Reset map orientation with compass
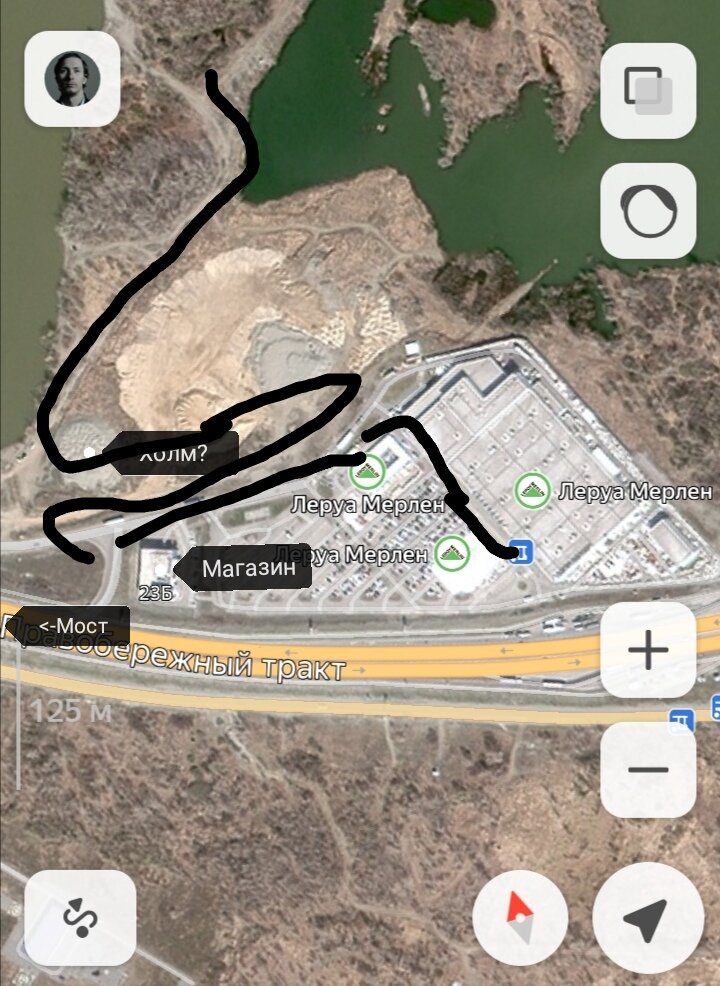Image resolution: width=720 pixels, height=986 pixels. coord(520,917)
